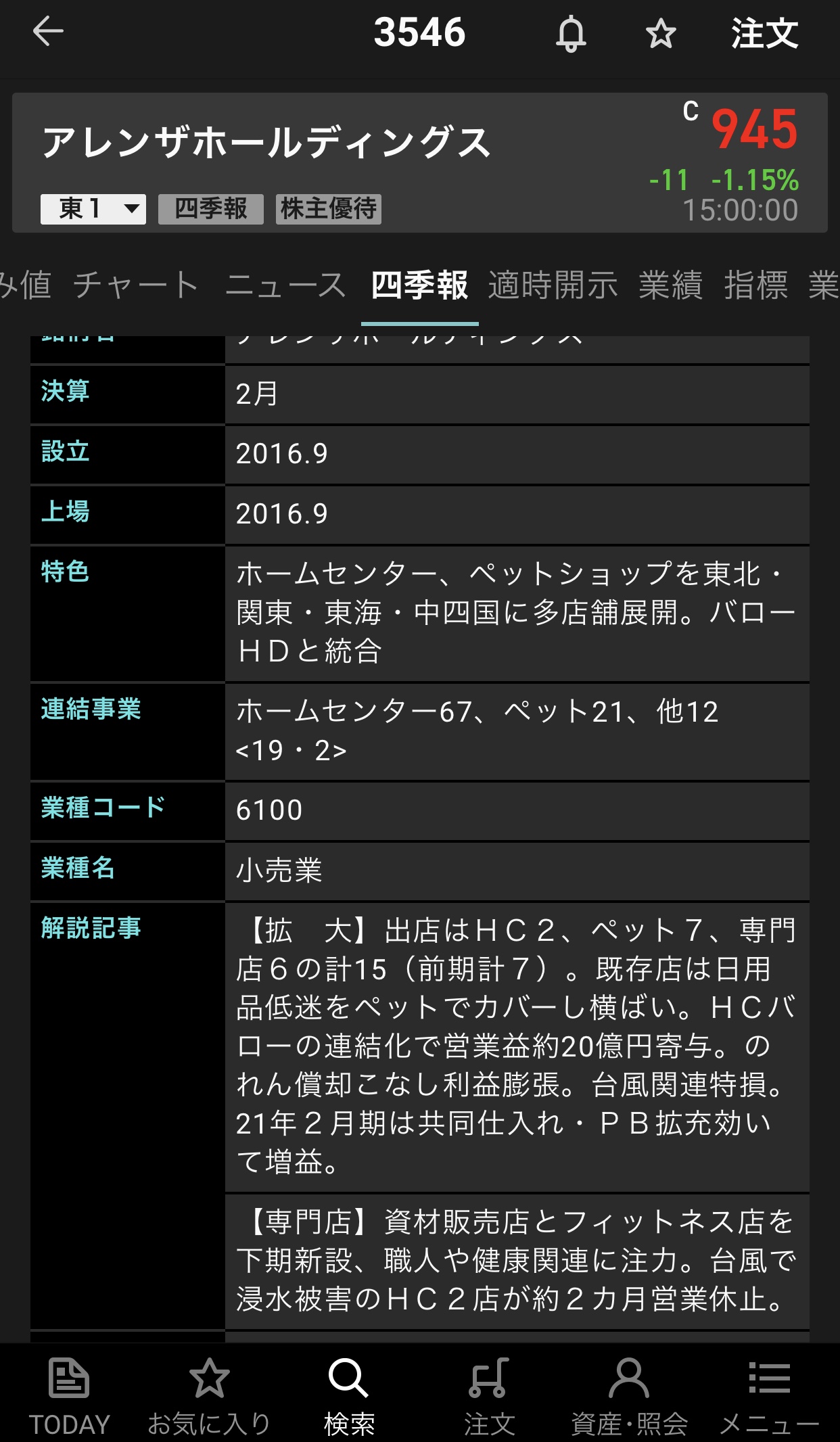Open メニュー in the bottom bar
840x1442 pixels.
[x=769, y=1395]
